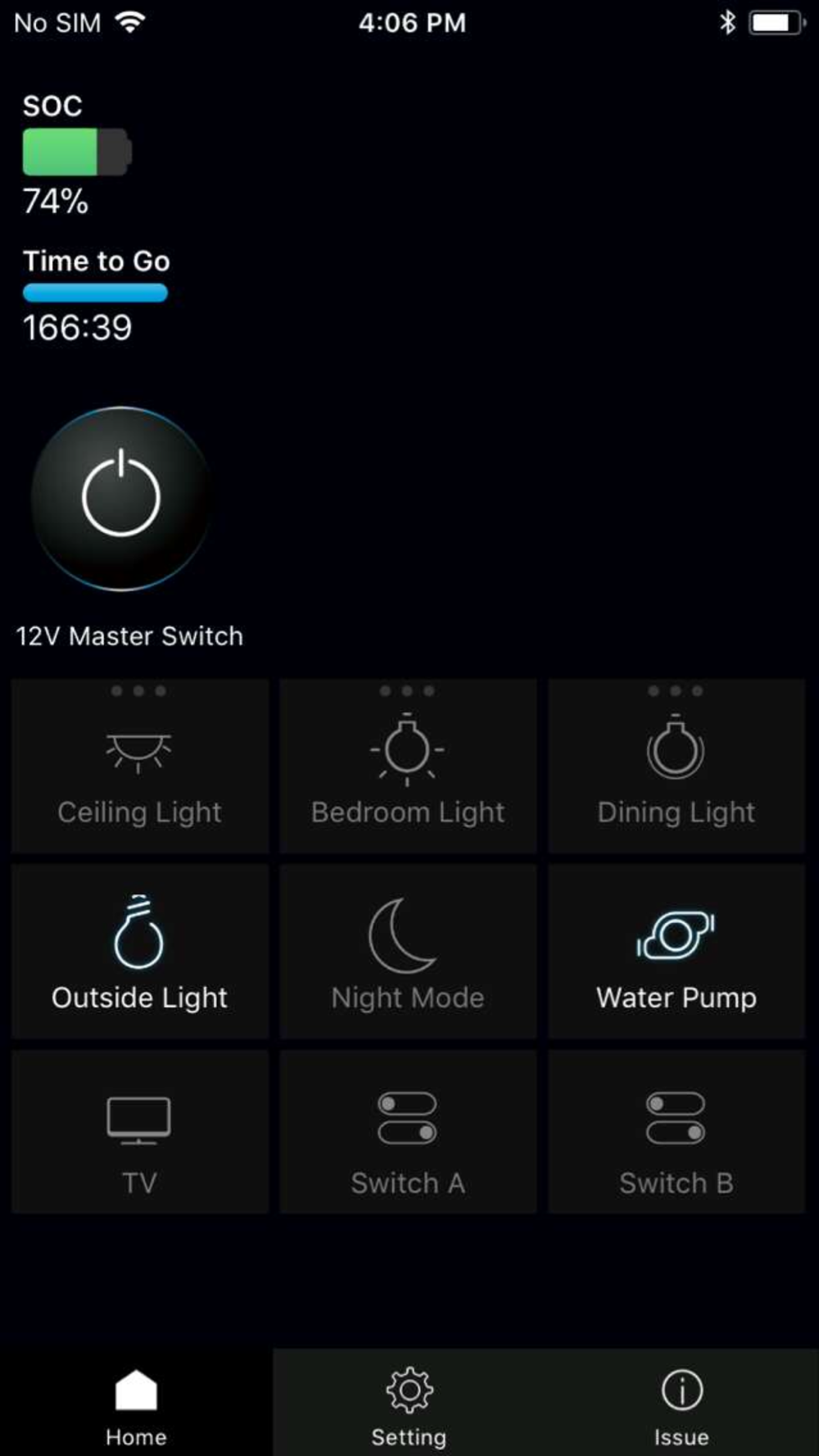819x1456 pixels.
Task: Toggle the 12V Master Switch power button
Action: point(121,498)
